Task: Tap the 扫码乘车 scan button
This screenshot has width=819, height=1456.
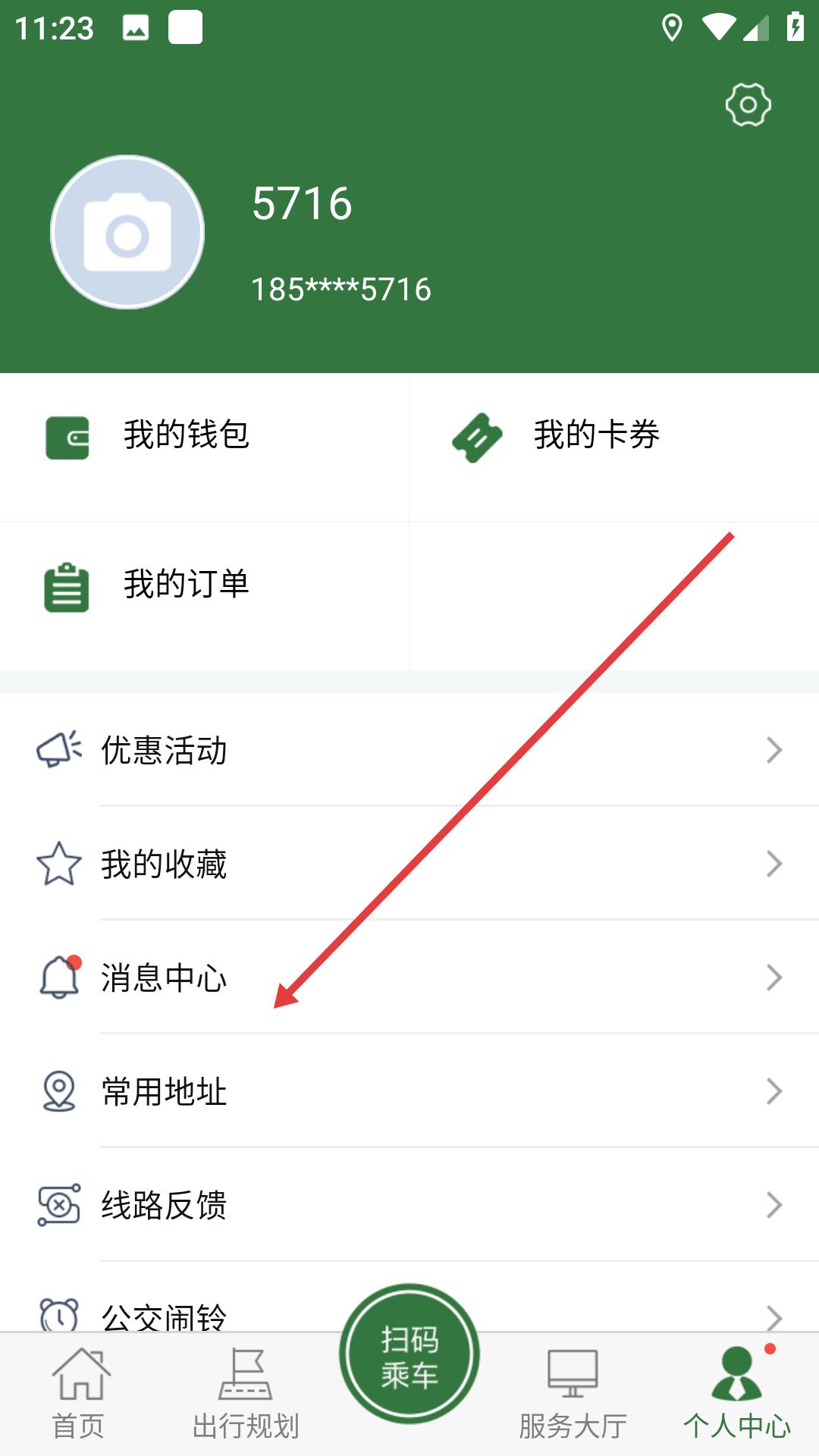Action: pos(409,1355)
